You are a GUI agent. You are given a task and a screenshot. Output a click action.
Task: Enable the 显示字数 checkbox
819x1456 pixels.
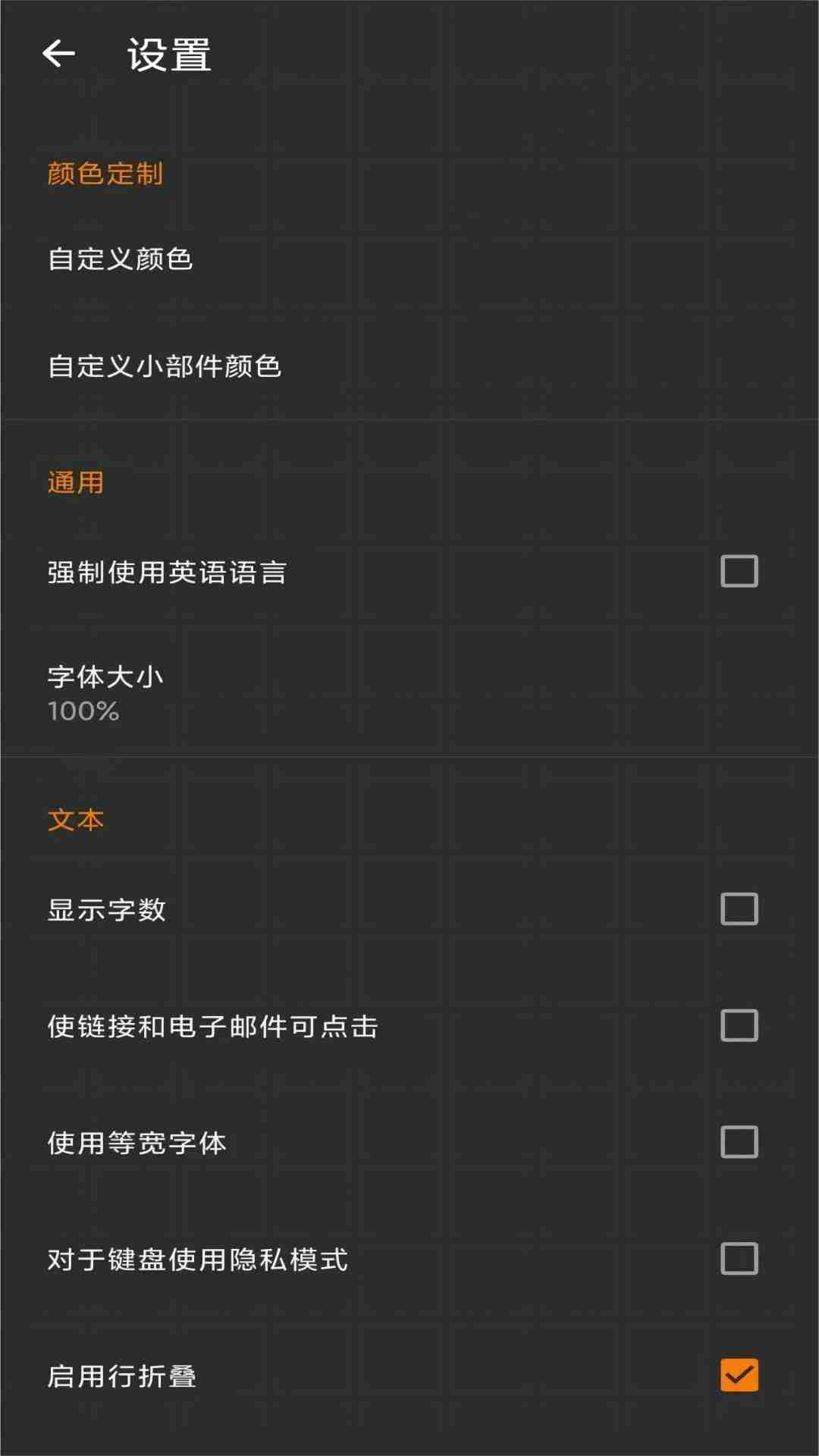739,908
